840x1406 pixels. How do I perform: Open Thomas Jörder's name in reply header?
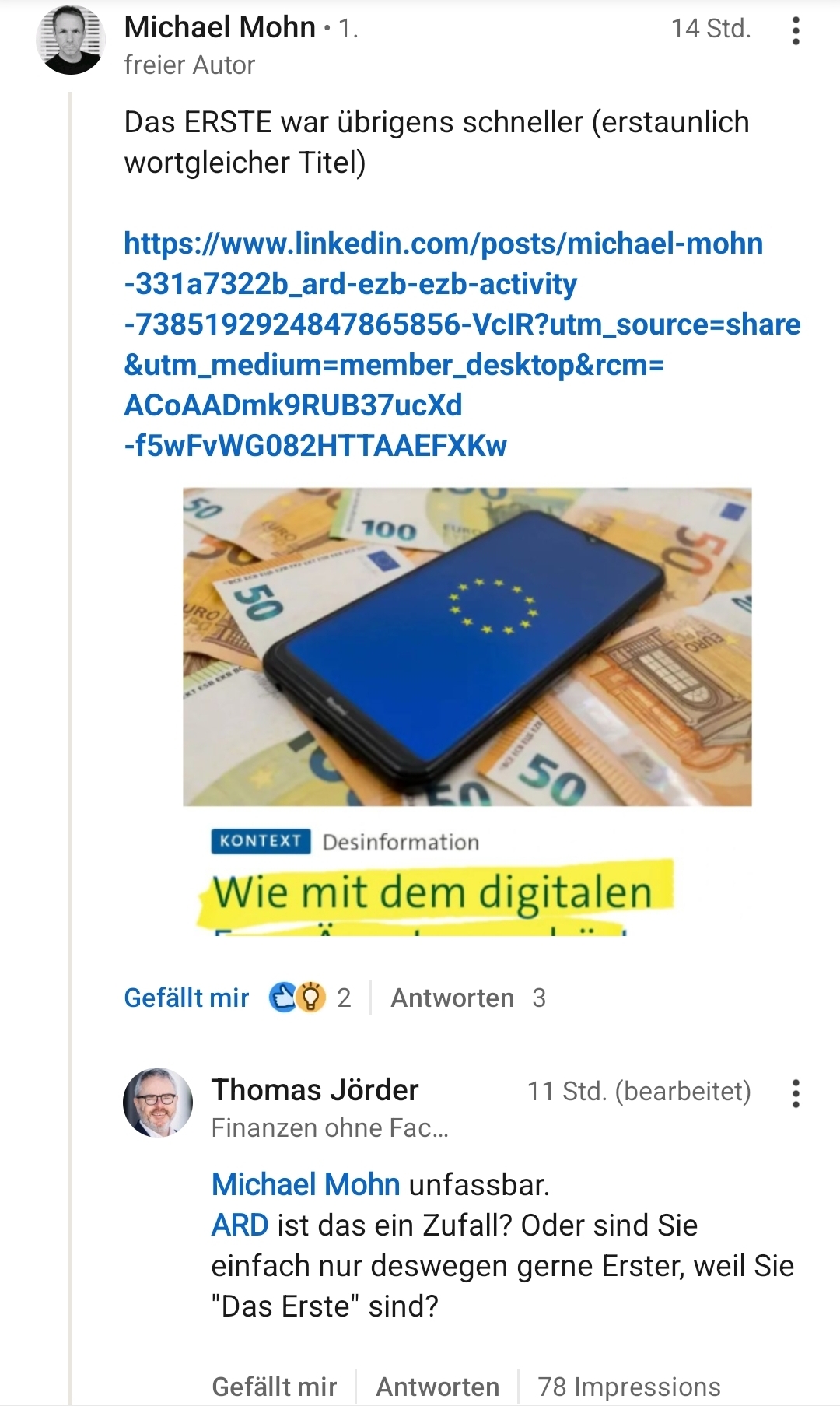point(315,1089)
